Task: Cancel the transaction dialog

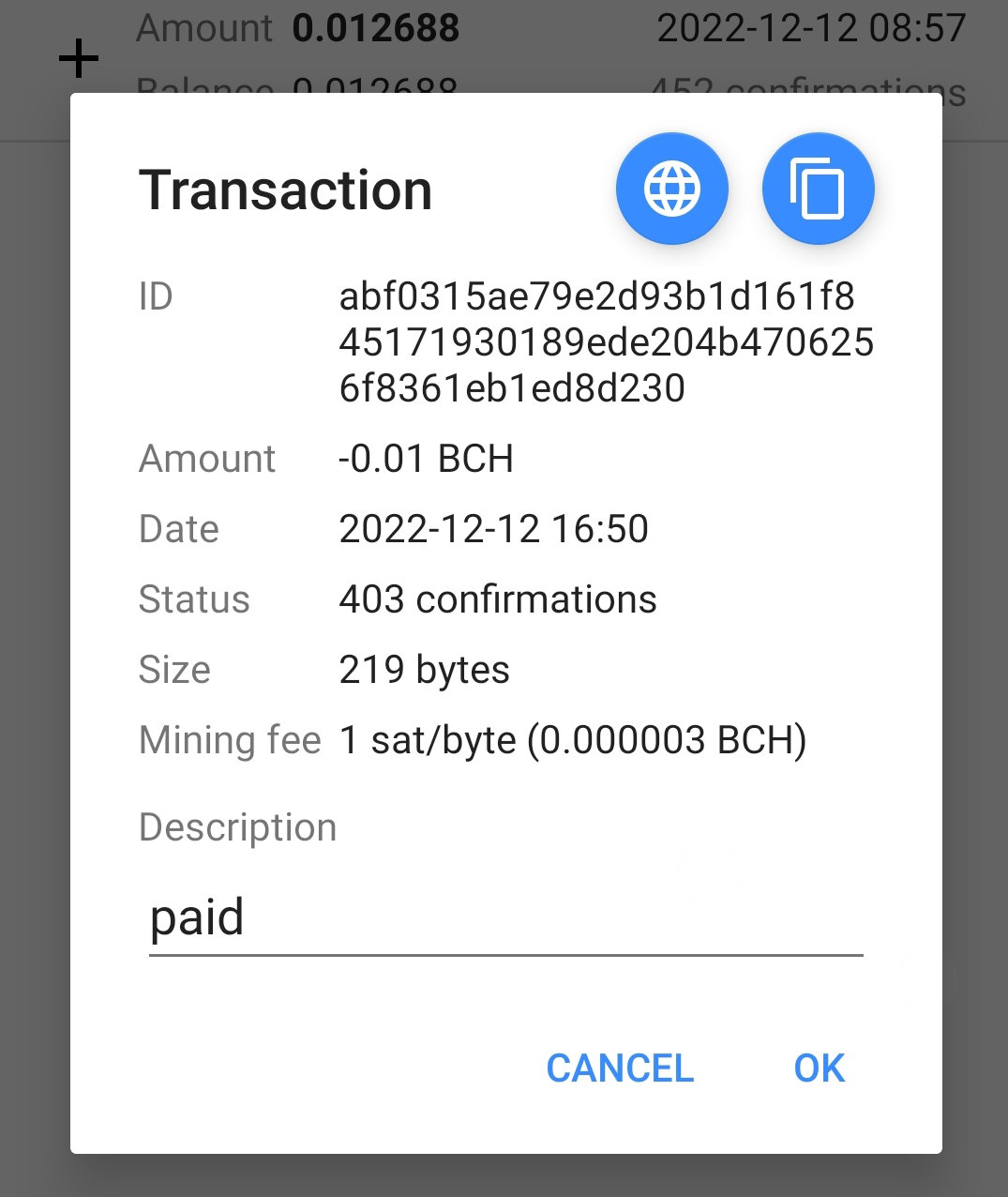Action: tap(620, 1068)
